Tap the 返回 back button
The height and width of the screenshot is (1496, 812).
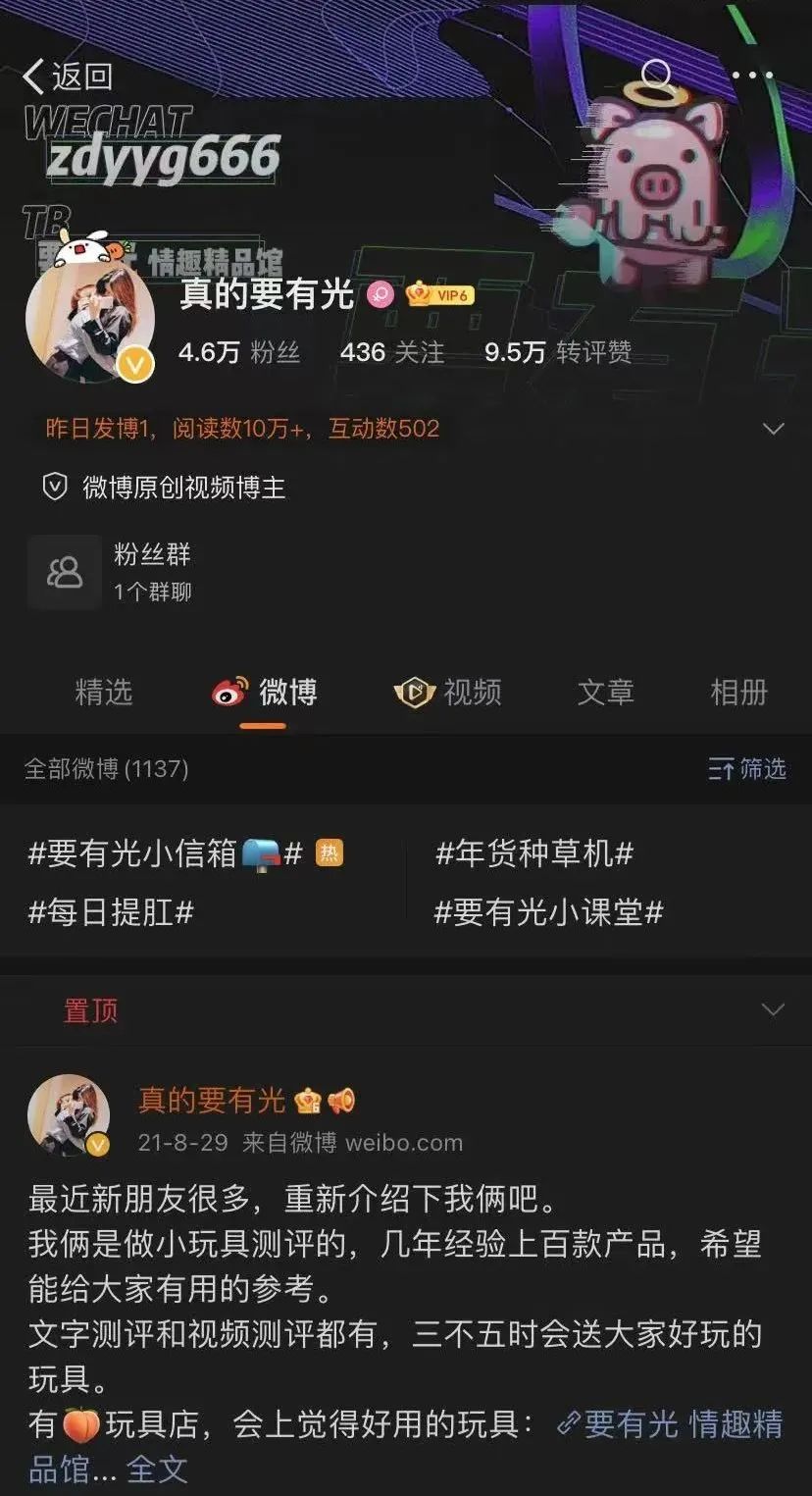[x=67, y=76]
